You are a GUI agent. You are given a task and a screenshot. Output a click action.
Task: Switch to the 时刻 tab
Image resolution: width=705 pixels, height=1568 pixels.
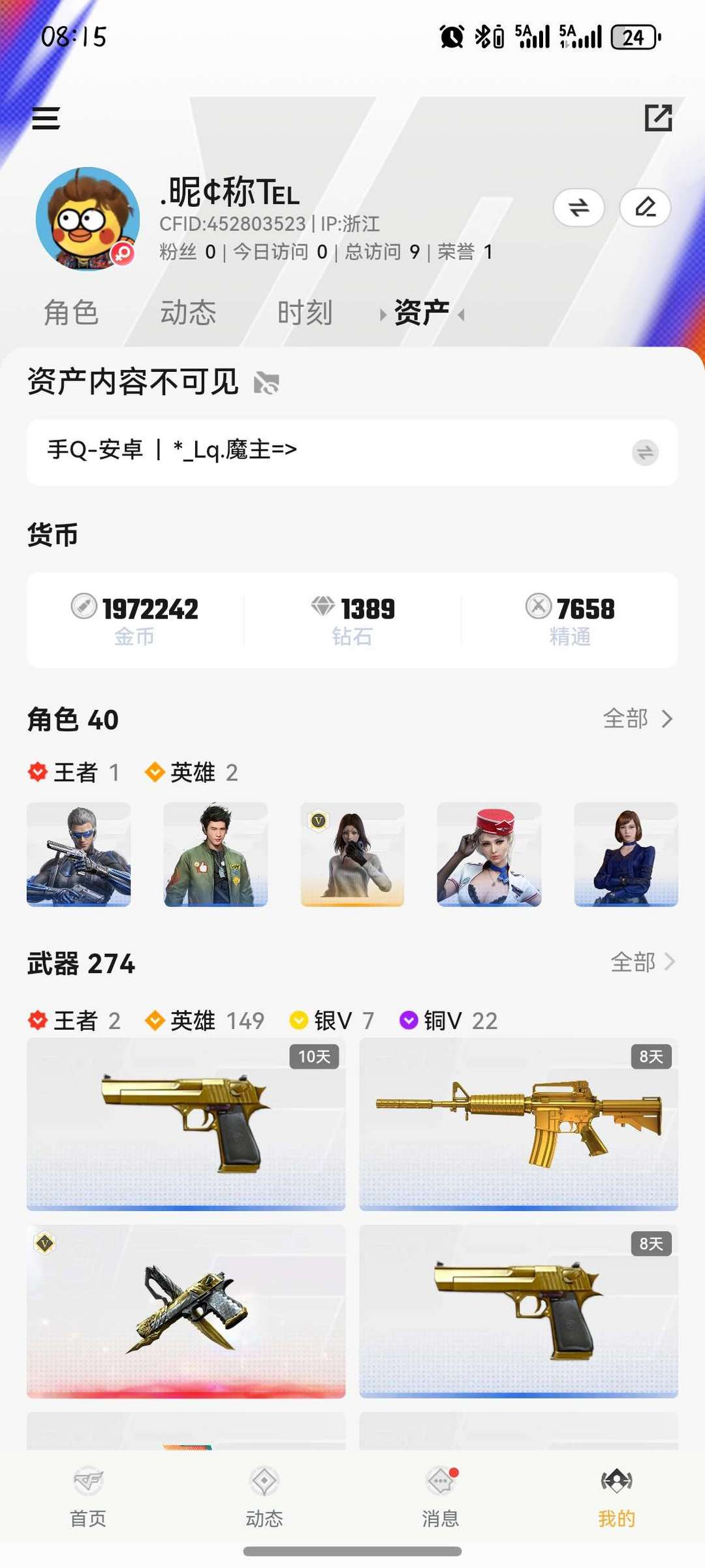pos(305,313)
